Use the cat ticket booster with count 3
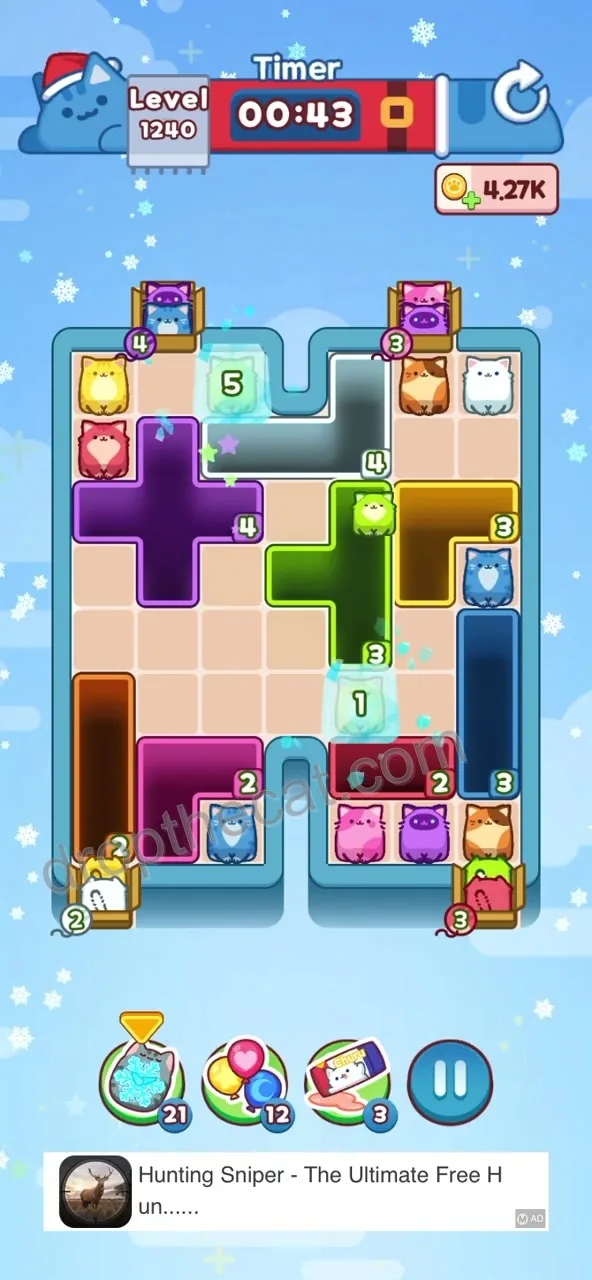This screenshot has width=592, height=1280. (348, 1082)
